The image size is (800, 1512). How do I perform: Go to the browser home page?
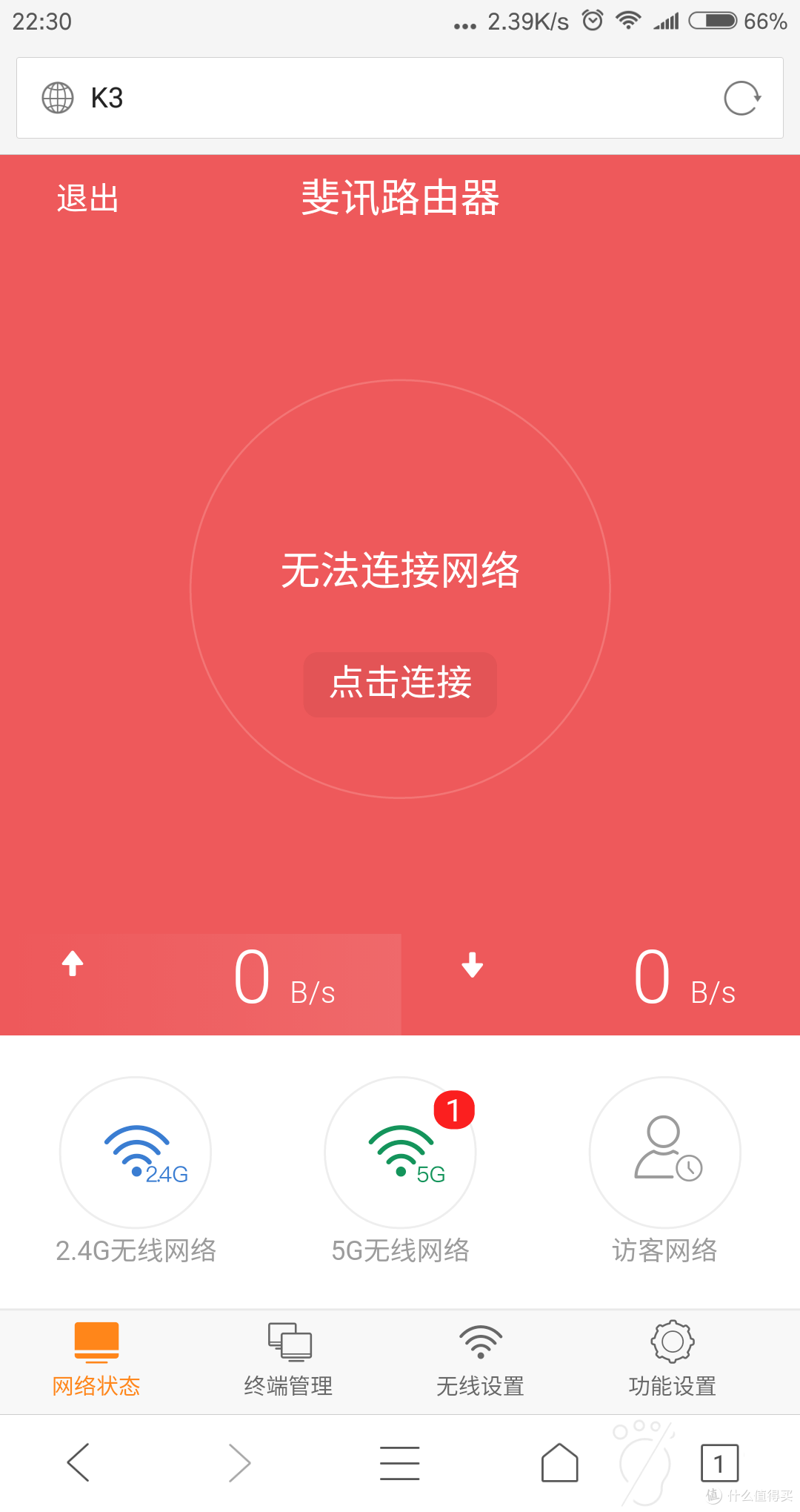coord(560,1462)
